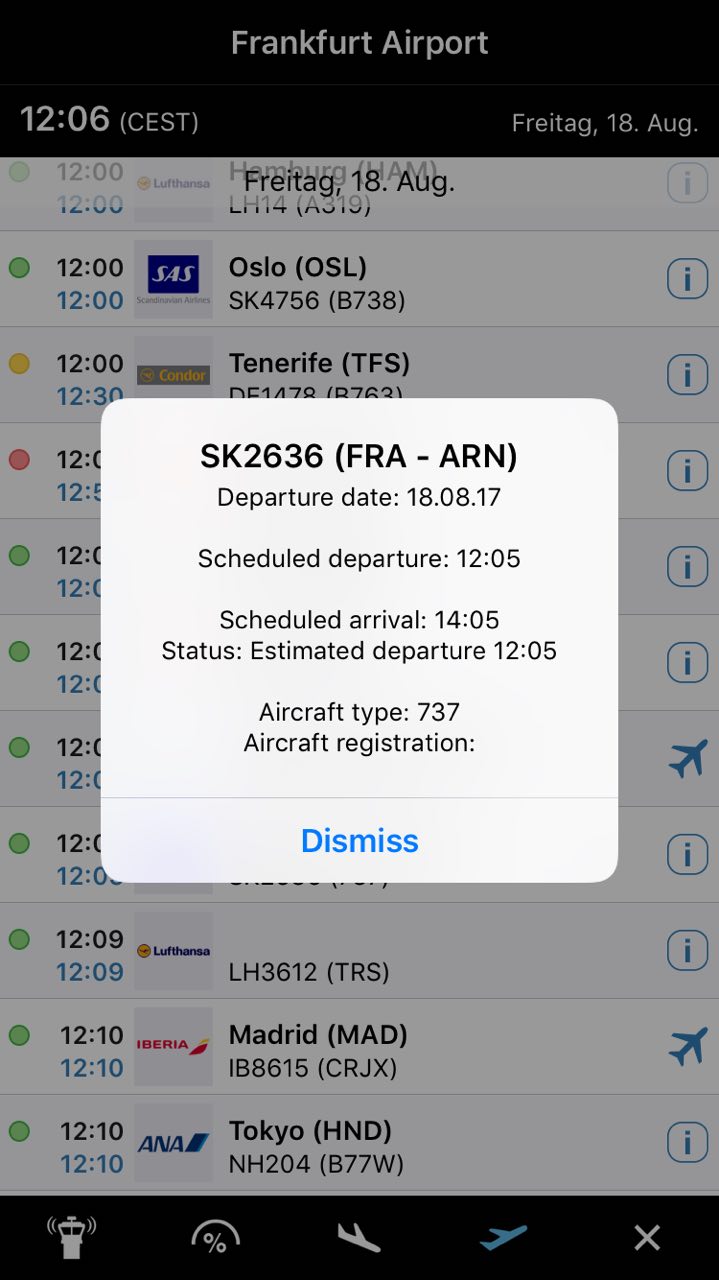The image size is (719, 1280).
Task: Switch to the arrivals tab
Action: tap(359, 1237)
